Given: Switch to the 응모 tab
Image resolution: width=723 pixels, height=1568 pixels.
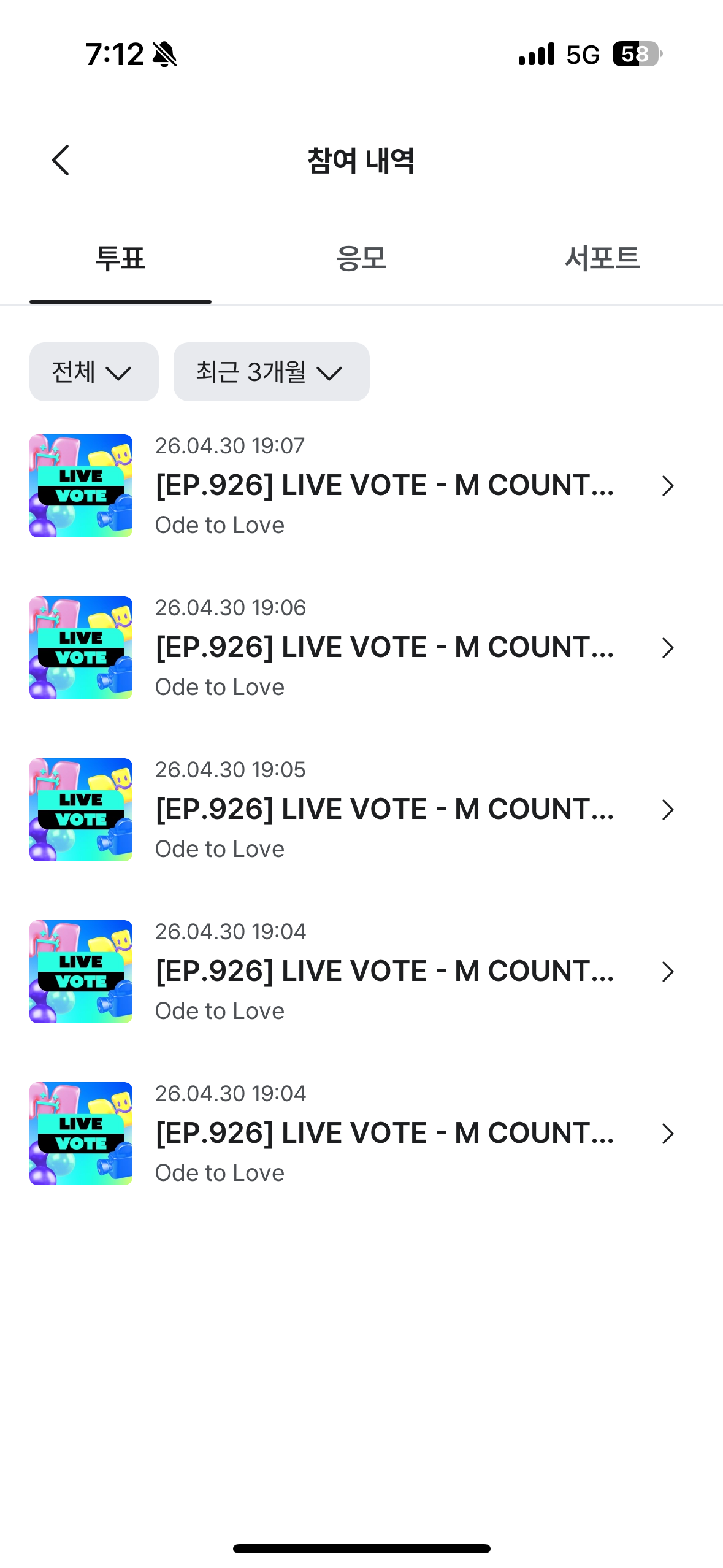Looking at the screenshot, I should click(x=361, y=258).
